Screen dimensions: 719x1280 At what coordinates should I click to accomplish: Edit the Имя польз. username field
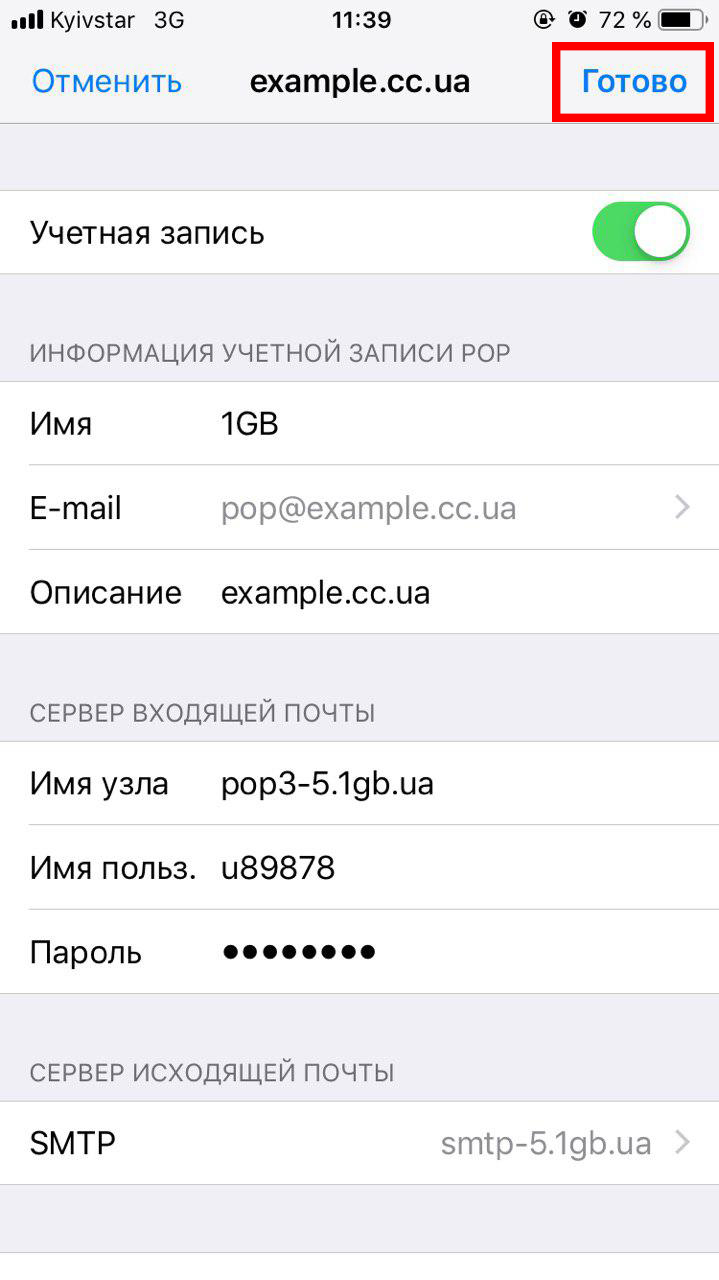point(359,868)
